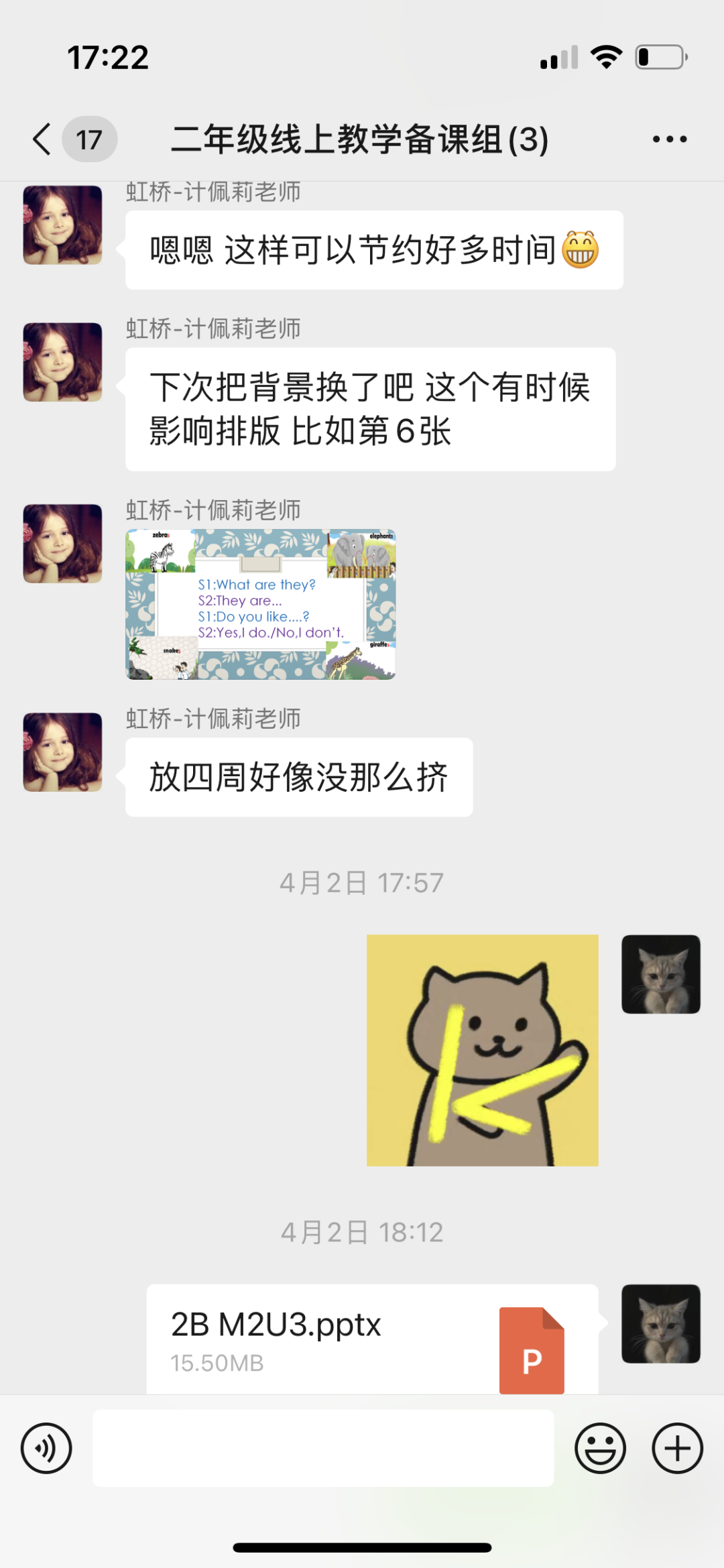Screen dimensions: 724x1568
Task: View the cat sticker image
Action: (482, 1050)
